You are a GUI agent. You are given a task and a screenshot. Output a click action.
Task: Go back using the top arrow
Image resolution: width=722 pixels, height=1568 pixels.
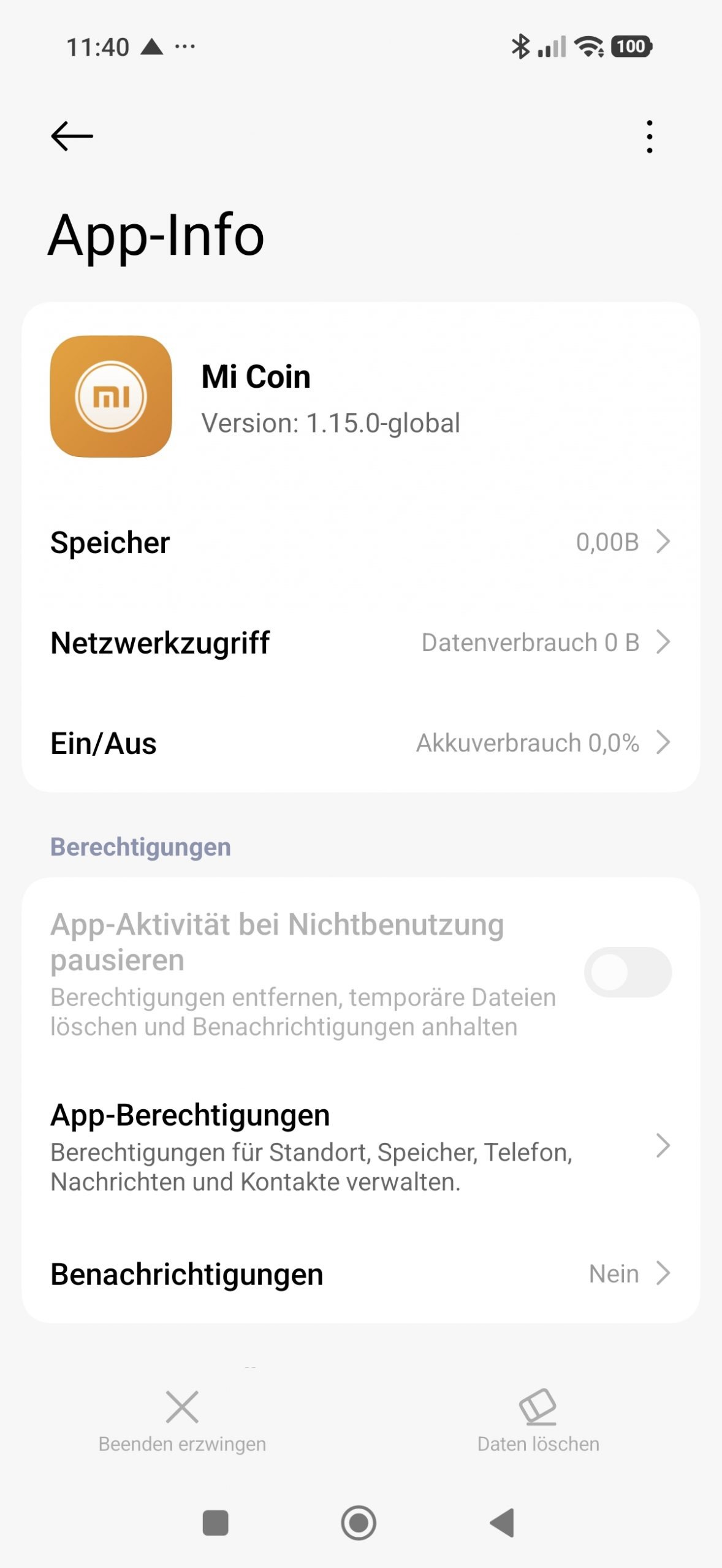[72, 136]
